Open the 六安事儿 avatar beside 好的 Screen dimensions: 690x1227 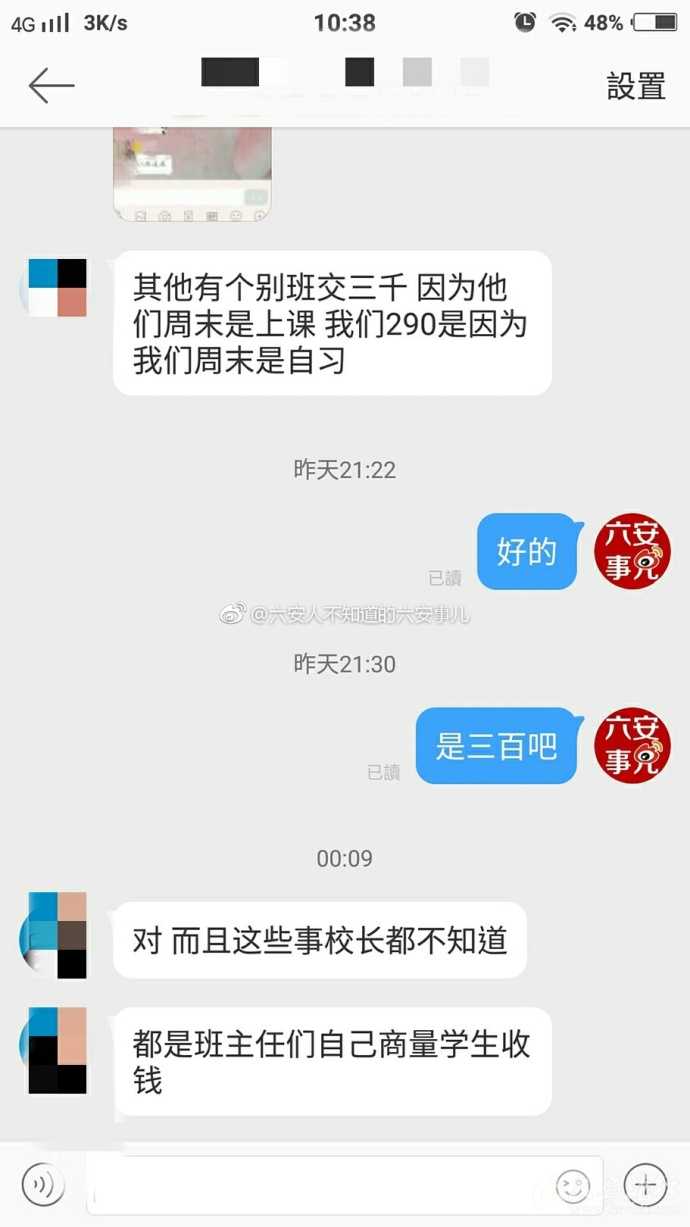(632, 552)
